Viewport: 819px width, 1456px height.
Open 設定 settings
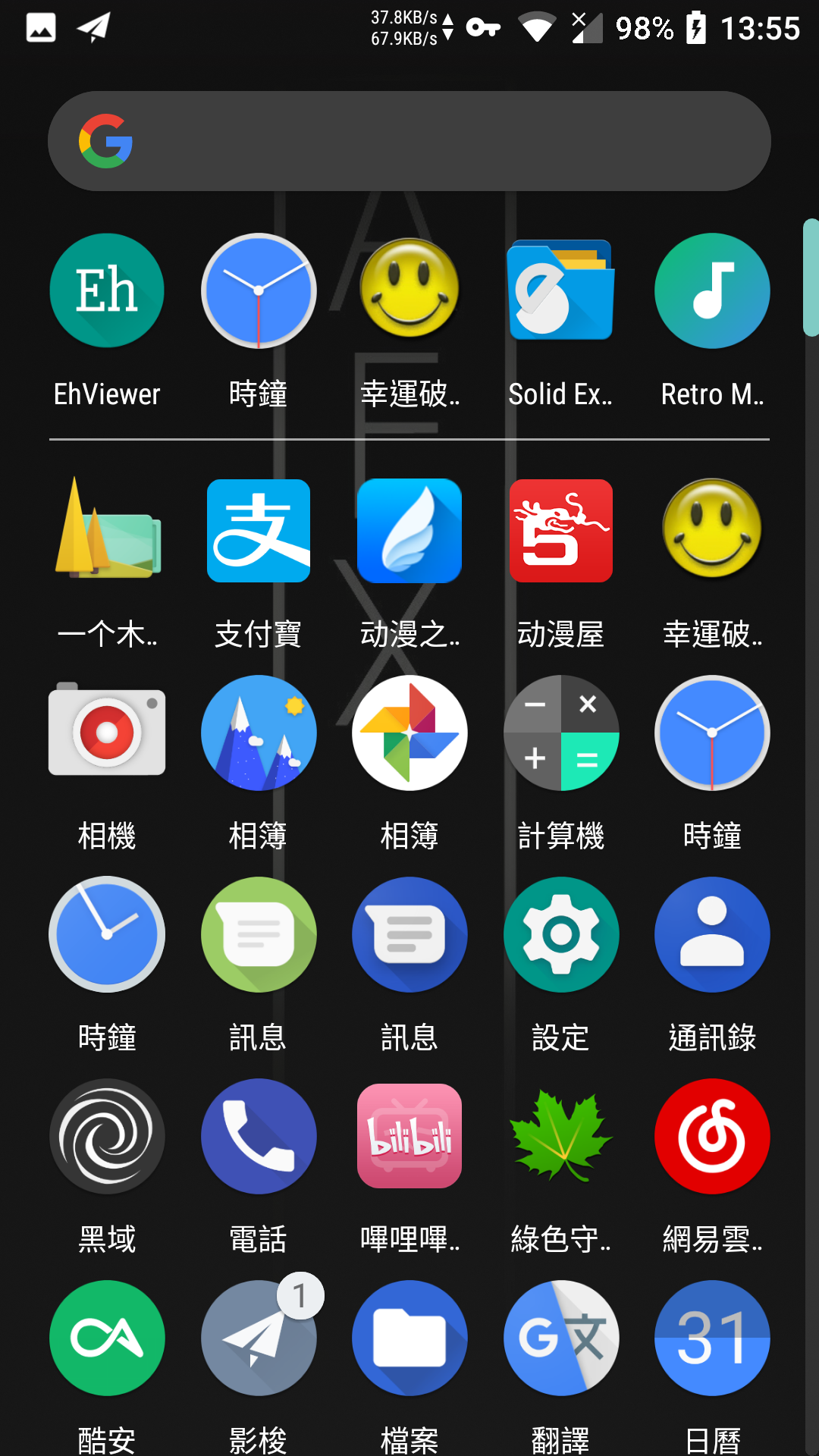tap(560, 934)
